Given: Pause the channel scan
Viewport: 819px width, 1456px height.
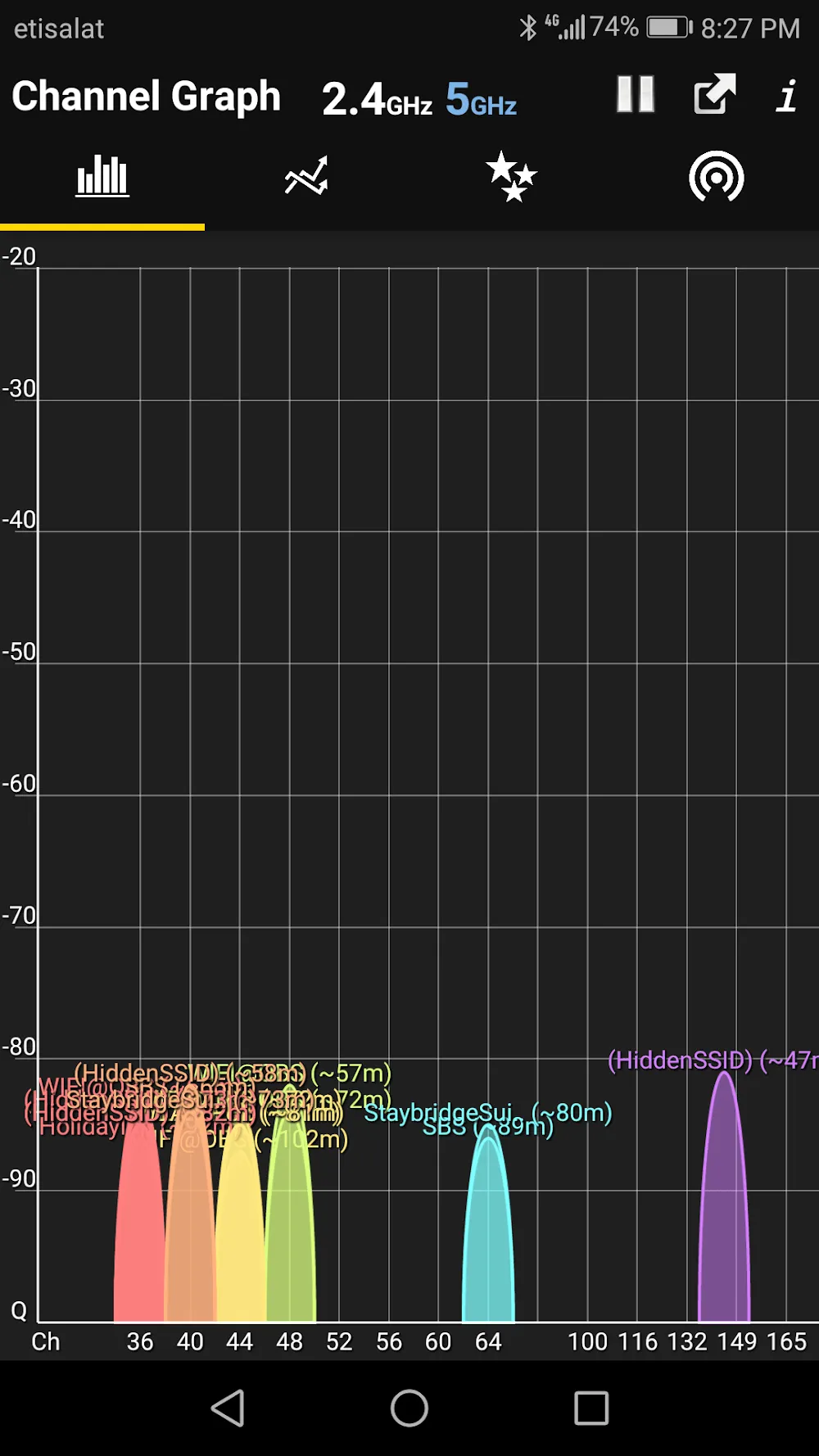Looking at the screenshot, I should tap(636, 94).
